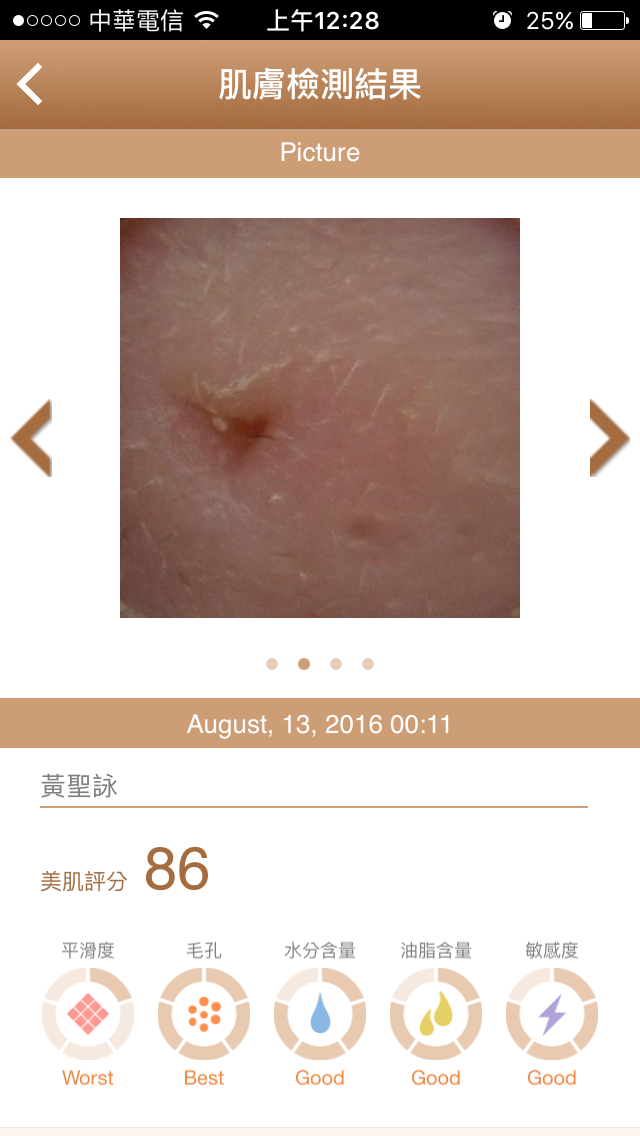Show the previous skin picture with the left arrow
Image resolution: width=640 pixels, height=1136 pixels.
pos(31,438)
